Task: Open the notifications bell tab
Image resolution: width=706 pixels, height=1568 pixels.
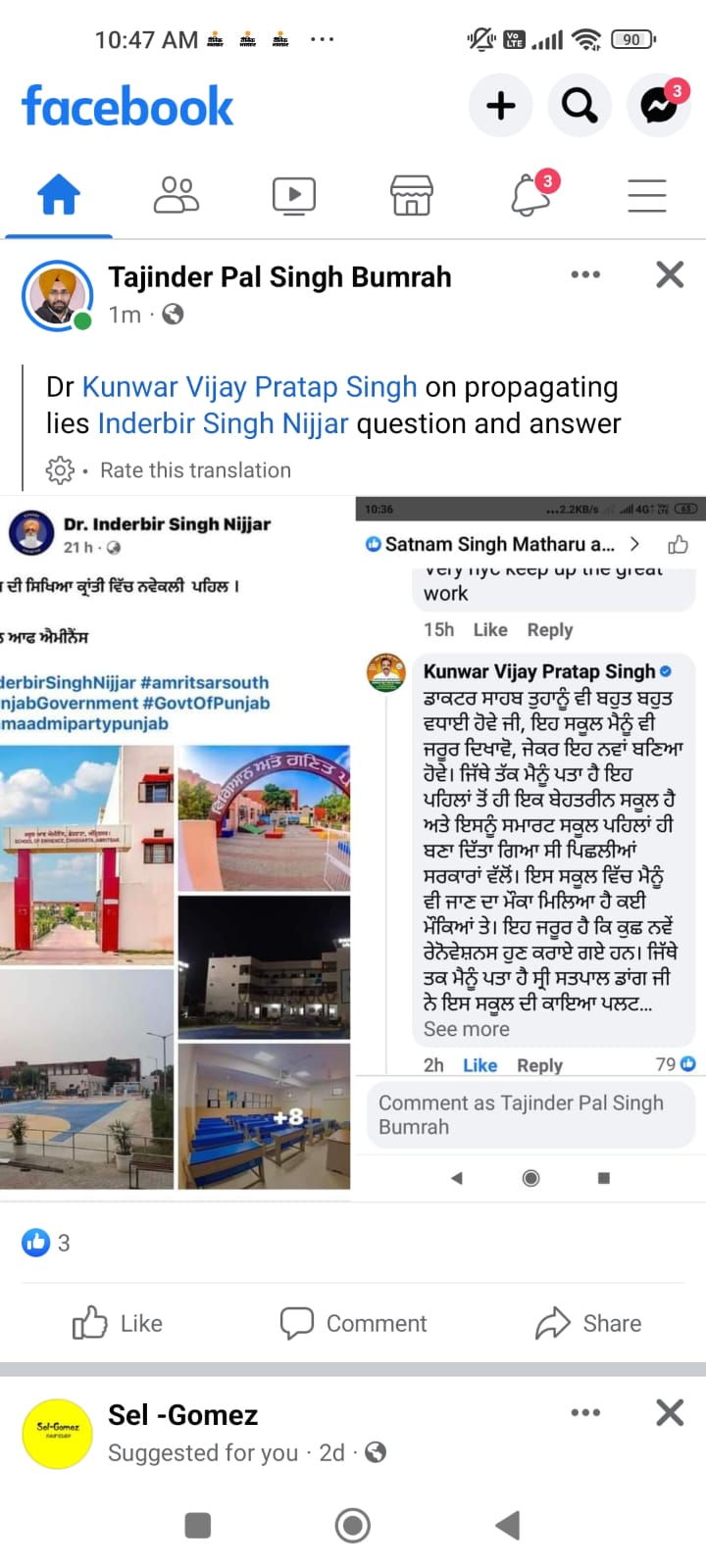Action: [530, 195]
